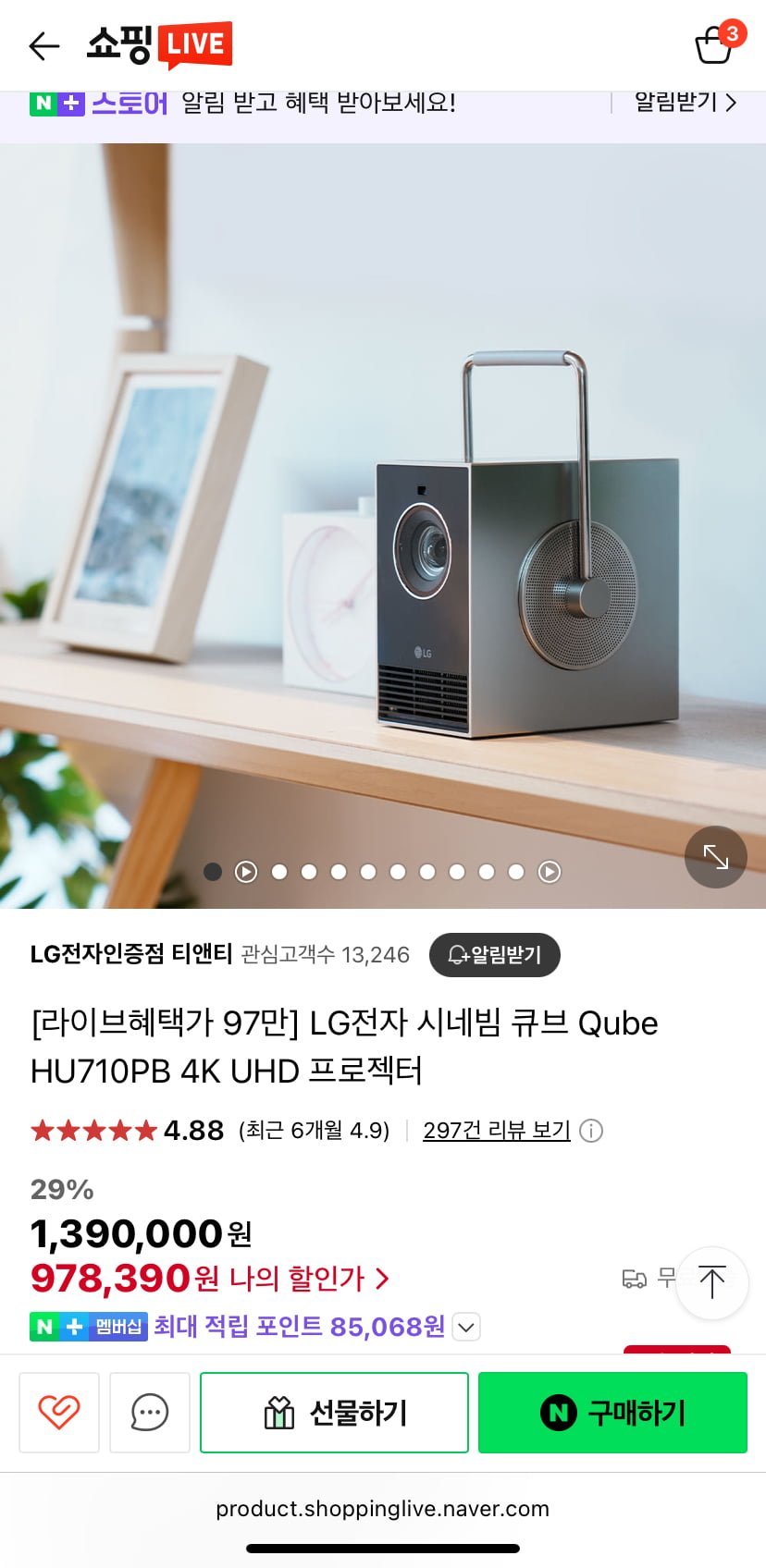Tap the 알림받기 bell button next to the store name
The width and height of the screenshot is (766, 1568).
494,955
